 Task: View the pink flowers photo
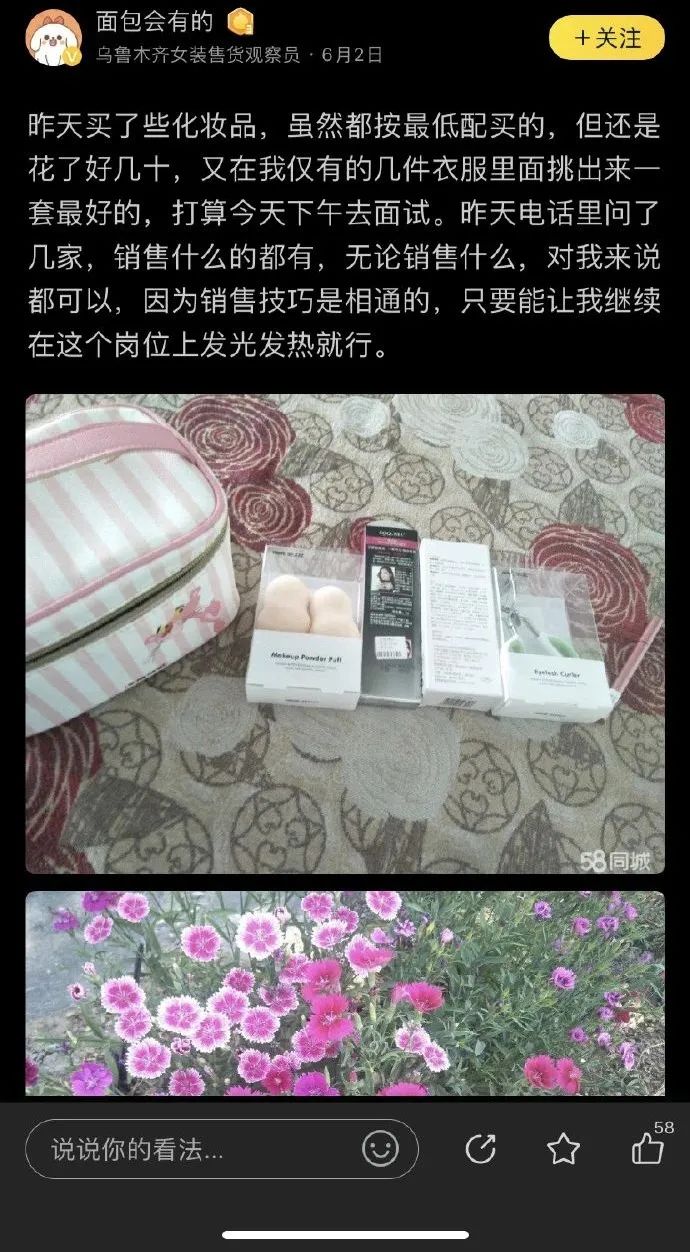tap(345, 993)
